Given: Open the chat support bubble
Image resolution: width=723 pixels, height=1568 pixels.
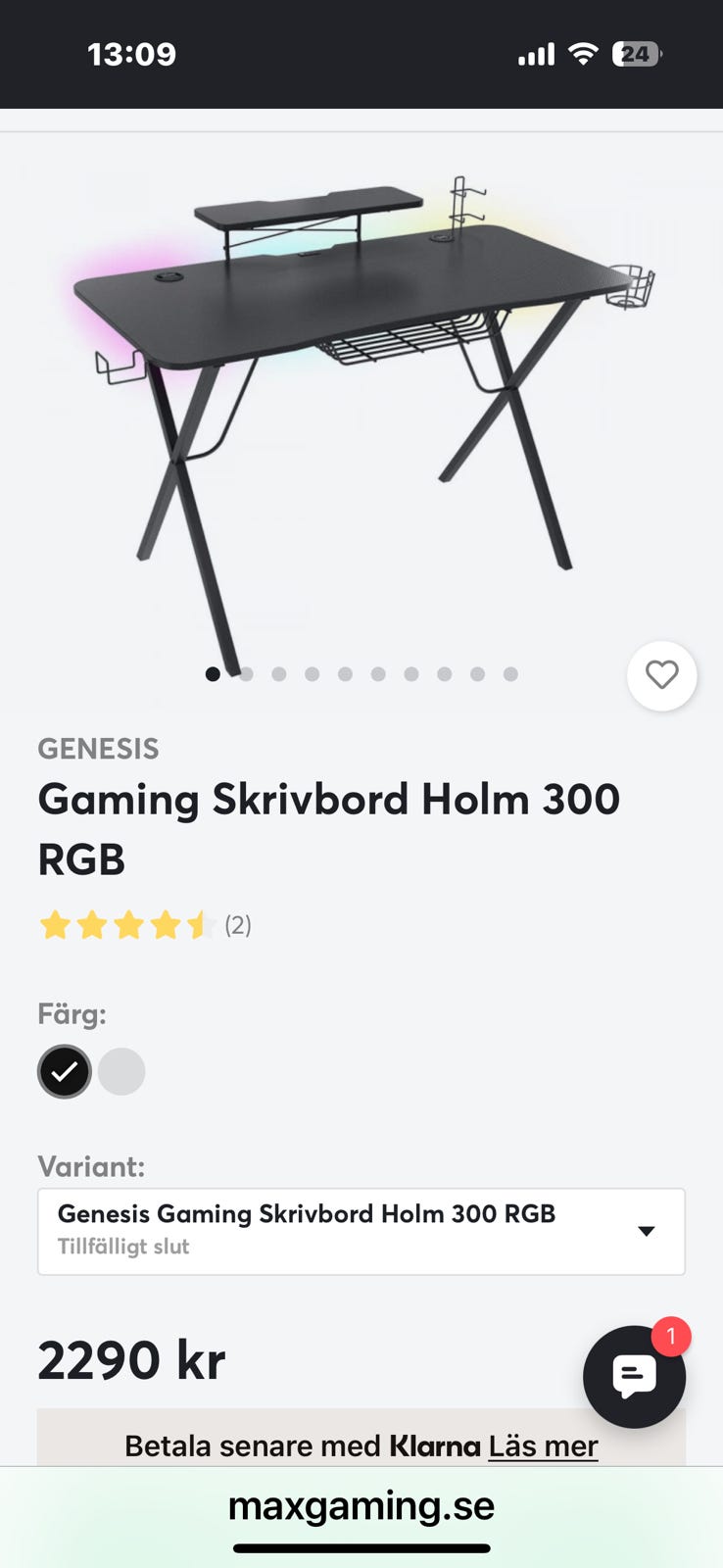Looking at the screenshot, I should 634,1377.
